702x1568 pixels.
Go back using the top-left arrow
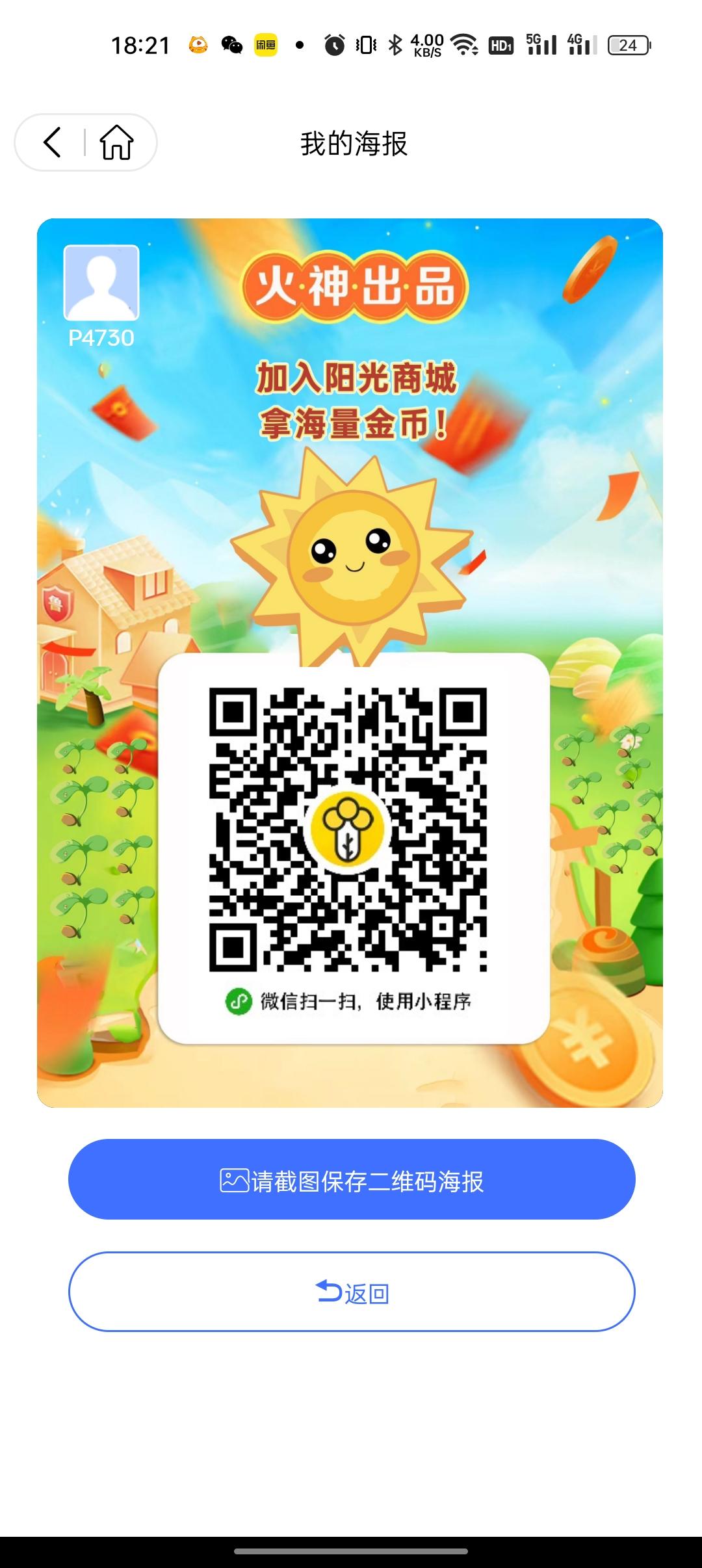(x=52, y=142)
